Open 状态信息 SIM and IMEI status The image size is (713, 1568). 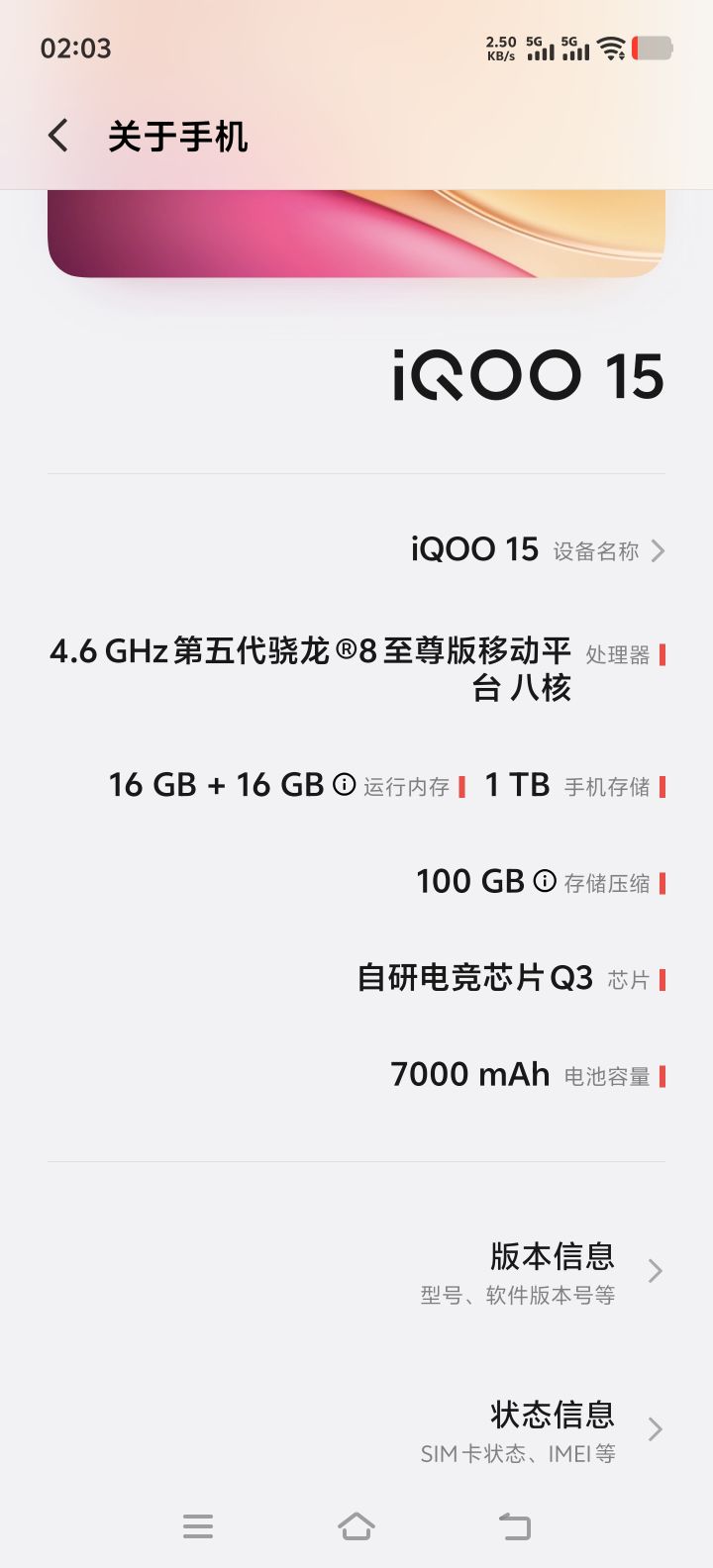(x=356, y=1430)
